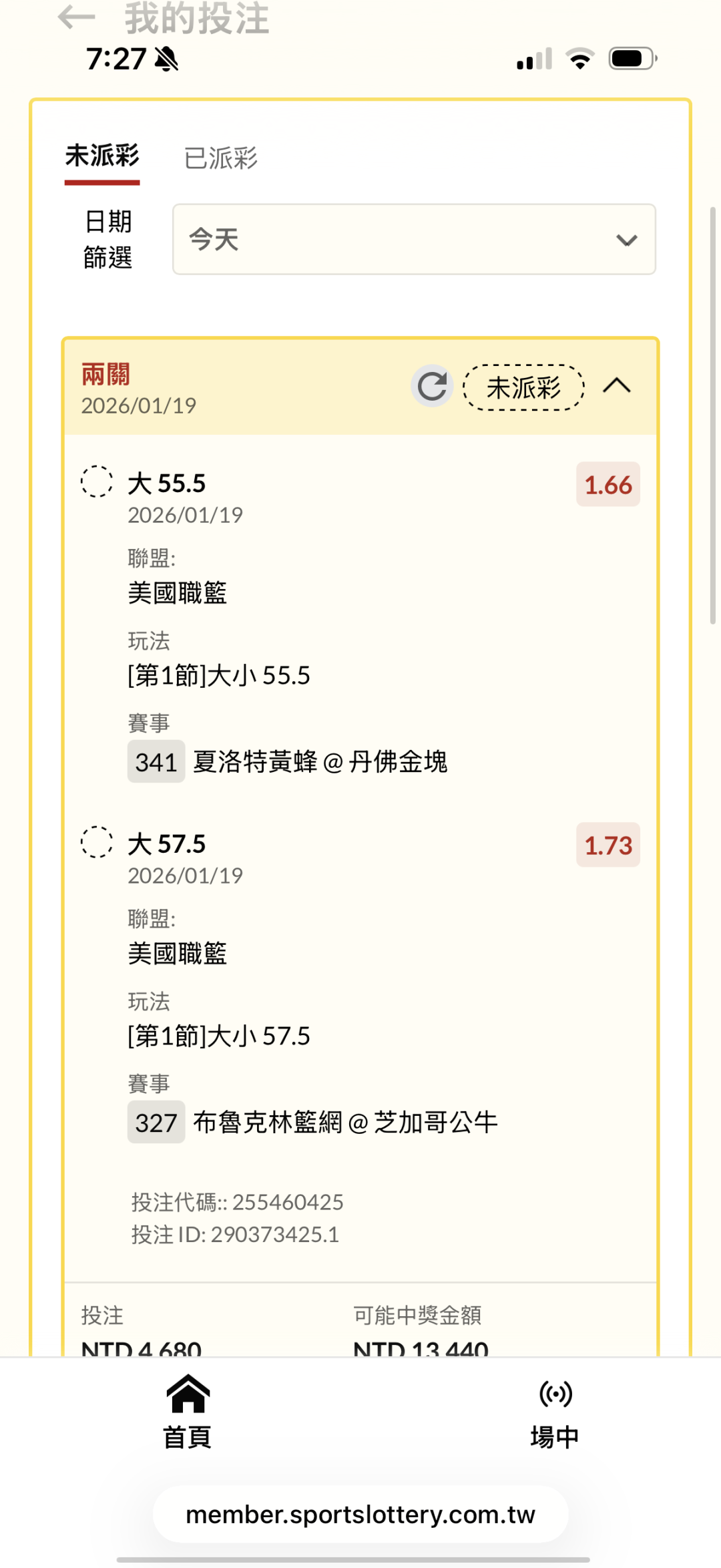Tap the member.sportslottery.com.tw address bar
721x1568 pixels.
pyautogui.click(x=360, y=1515)
